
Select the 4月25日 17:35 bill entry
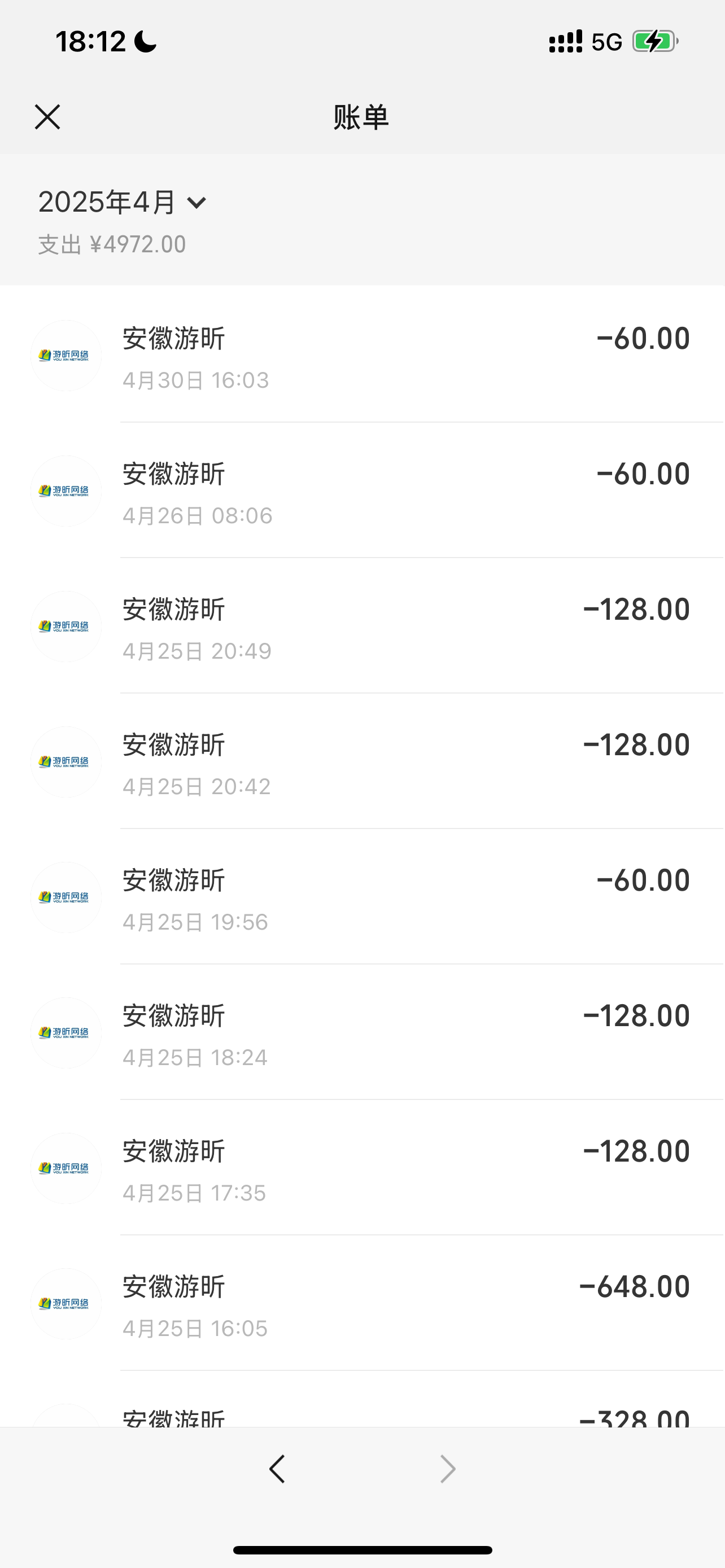362,1167
